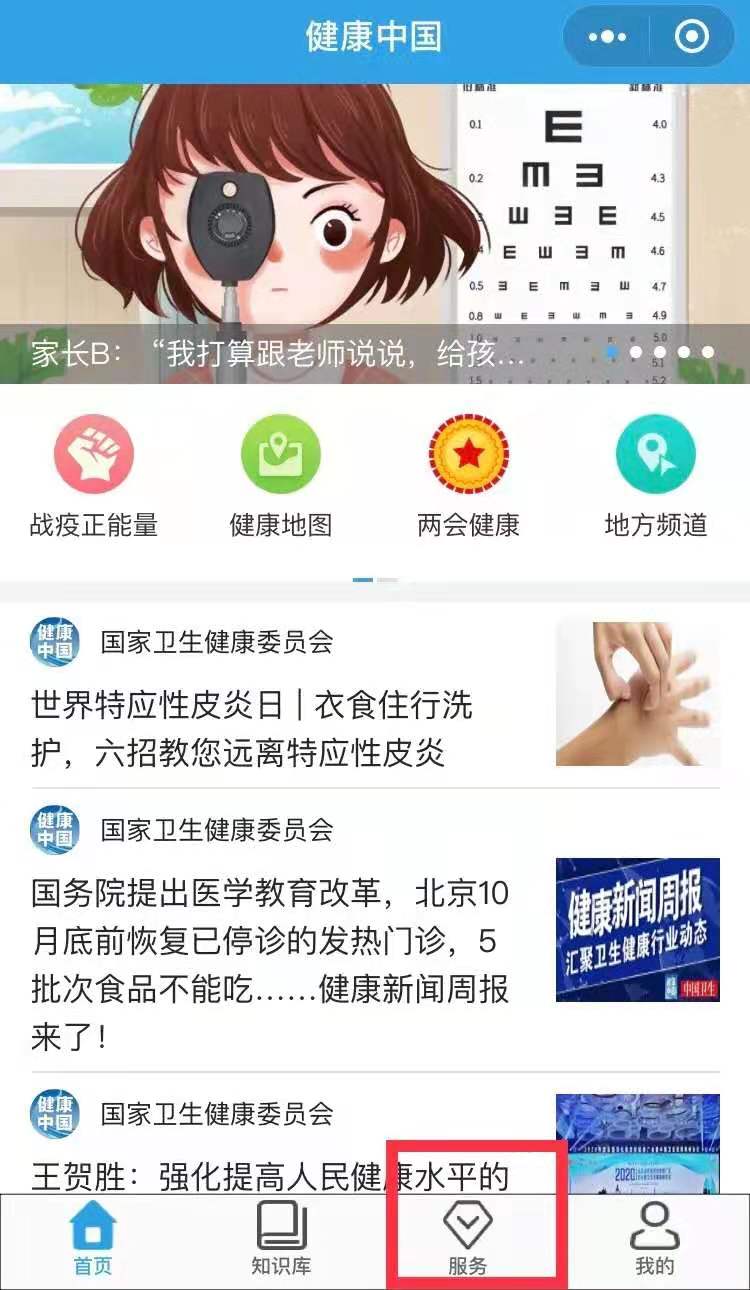Open the mini program more options menu
750x1290 pixels.
pyautogui.click(x=607, y=38)
